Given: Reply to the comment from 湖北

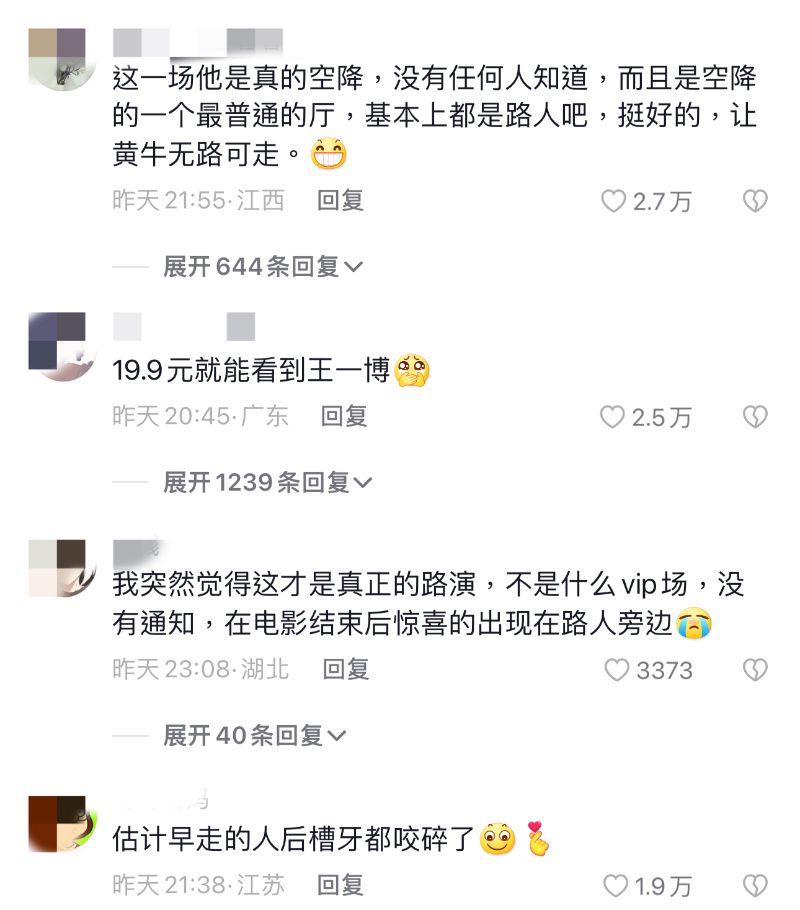Looking at the screenshot, I should 345,669.
